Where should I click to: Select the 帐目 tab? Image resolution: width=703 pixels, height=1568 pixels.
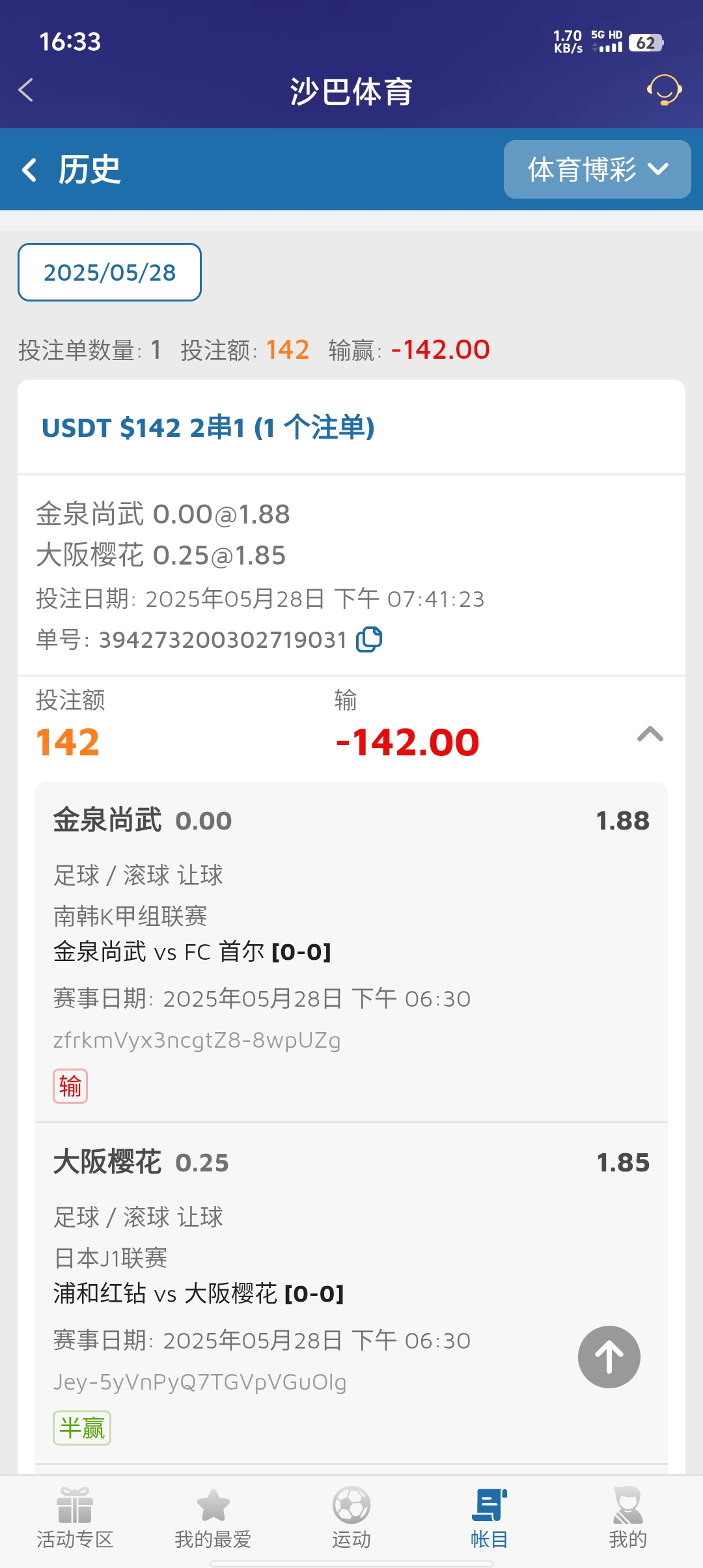pyautogui.click(x=489, y=1519)
